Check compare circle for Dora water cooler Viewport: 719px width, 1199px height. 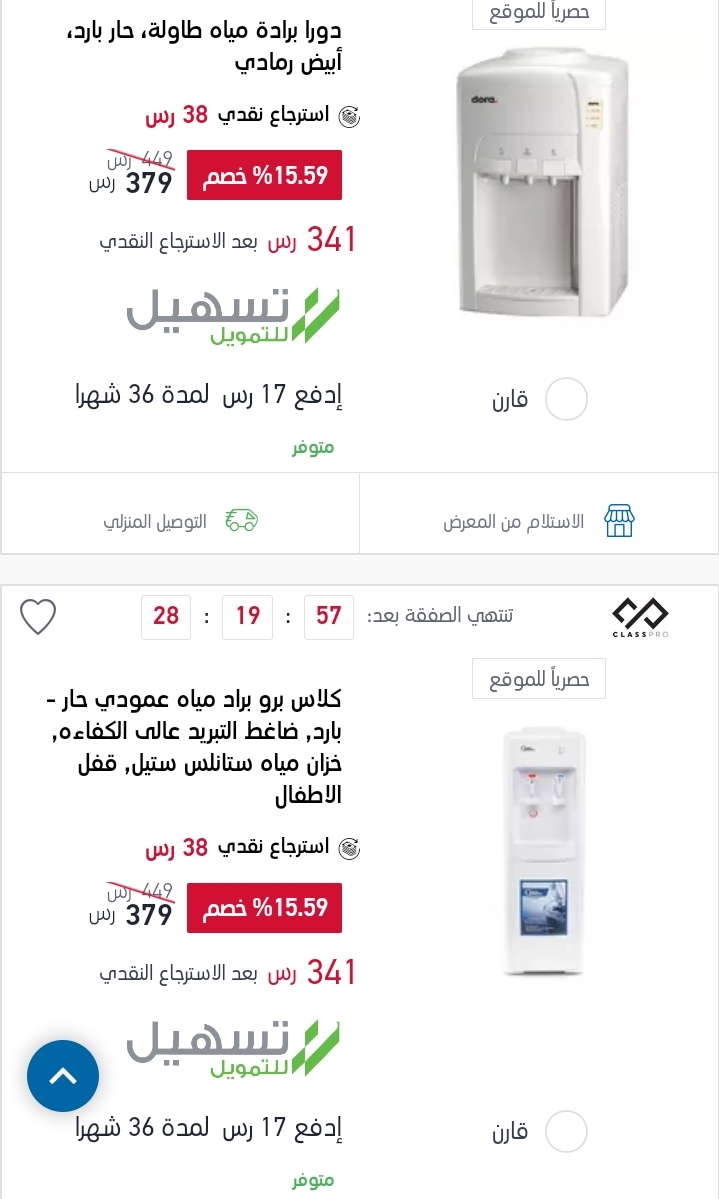566,399
